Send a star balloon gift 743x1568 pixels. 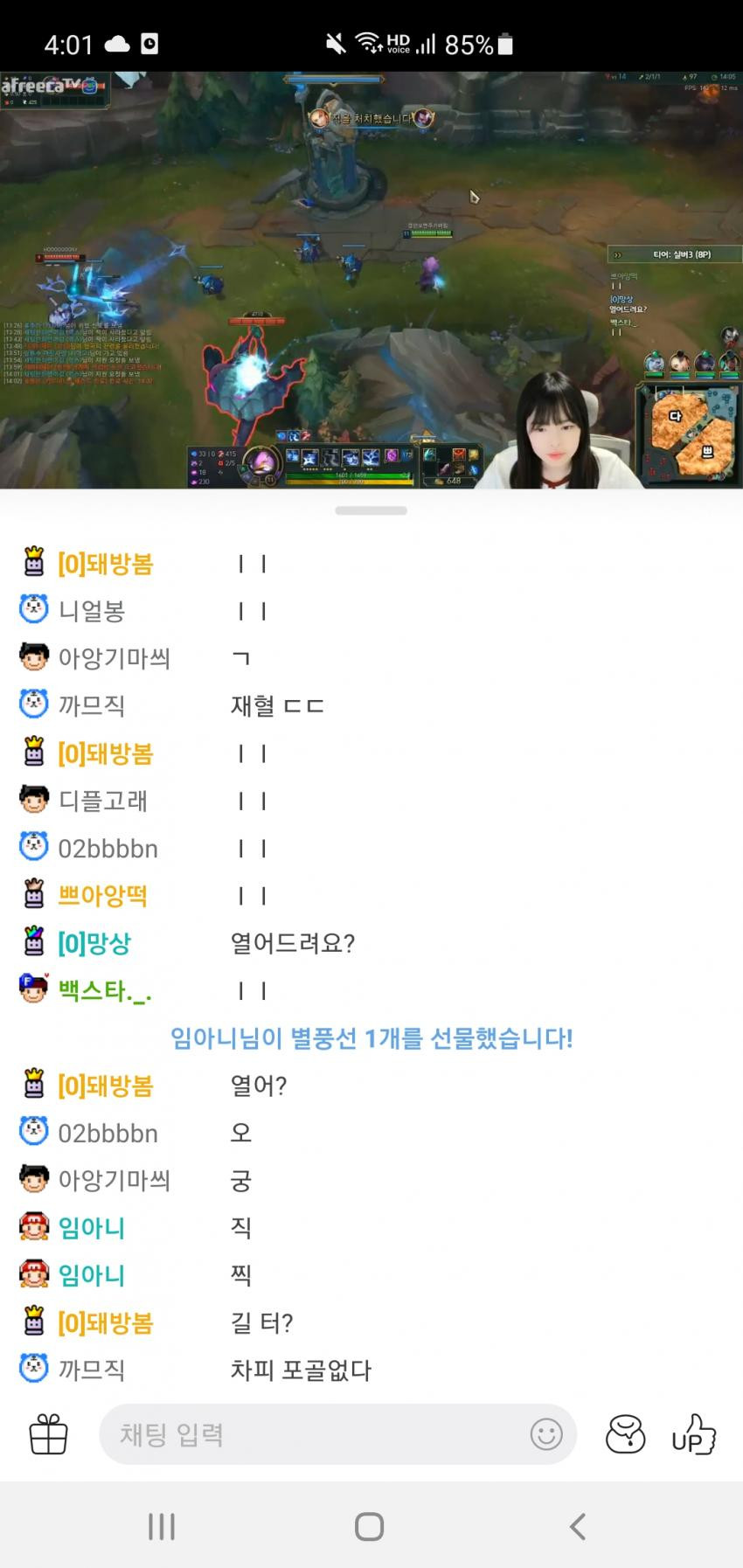(x=625, y=1434)
